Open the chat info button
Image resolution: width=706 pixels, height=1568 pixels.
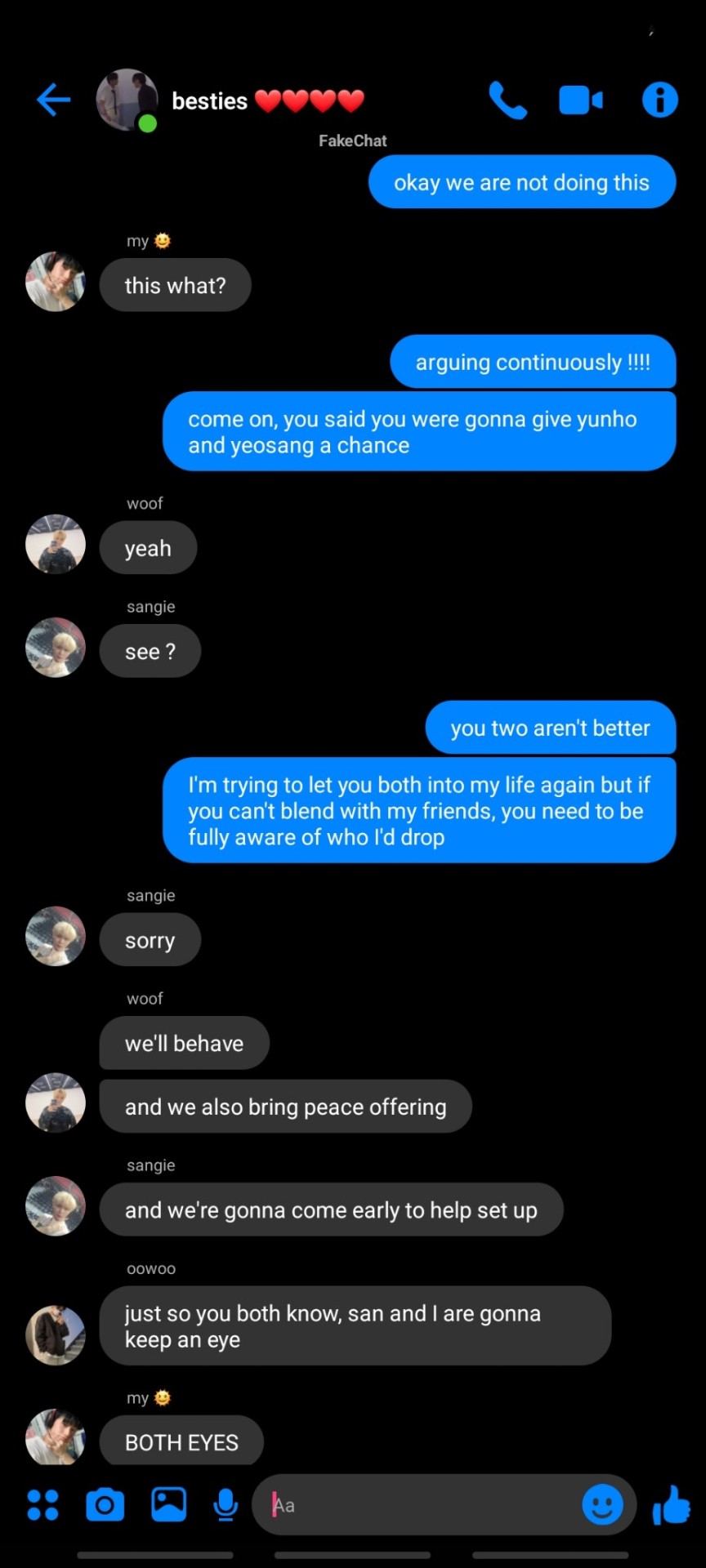click(659, 100)
